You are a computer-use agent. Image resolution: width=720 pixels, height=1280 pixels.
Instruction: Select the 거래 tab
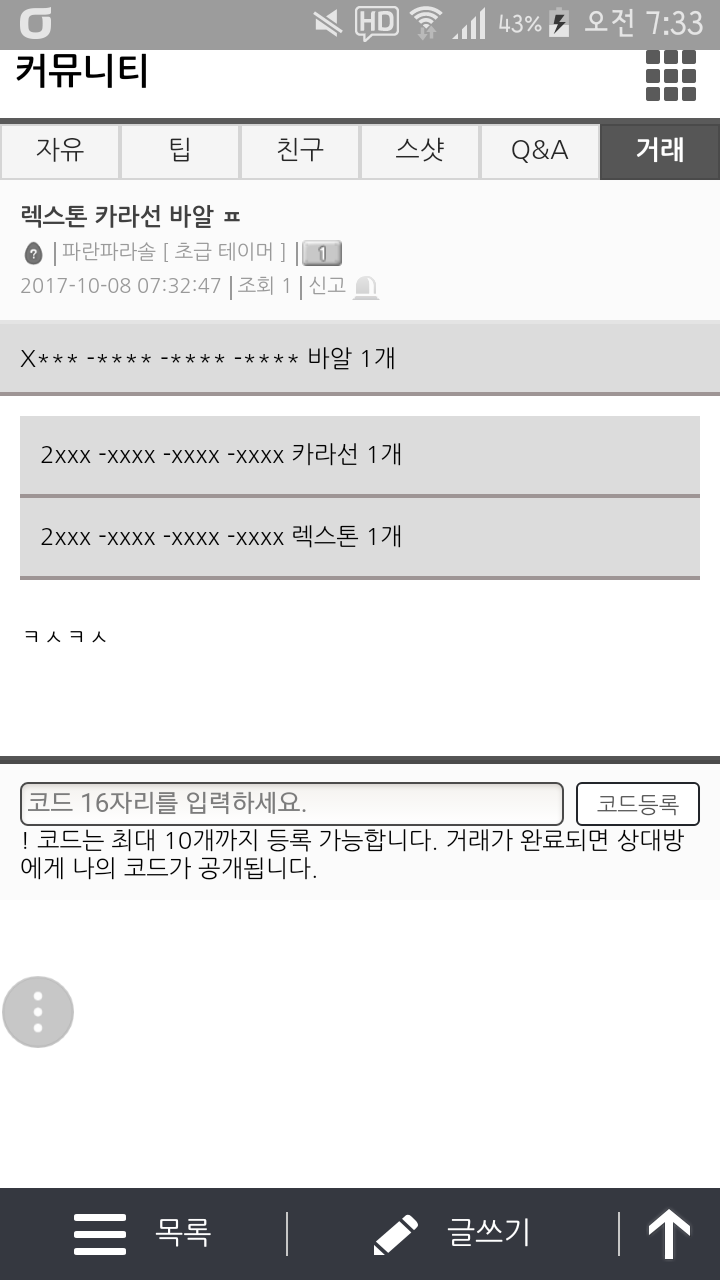pyautogui.click(x=660, y=151)
